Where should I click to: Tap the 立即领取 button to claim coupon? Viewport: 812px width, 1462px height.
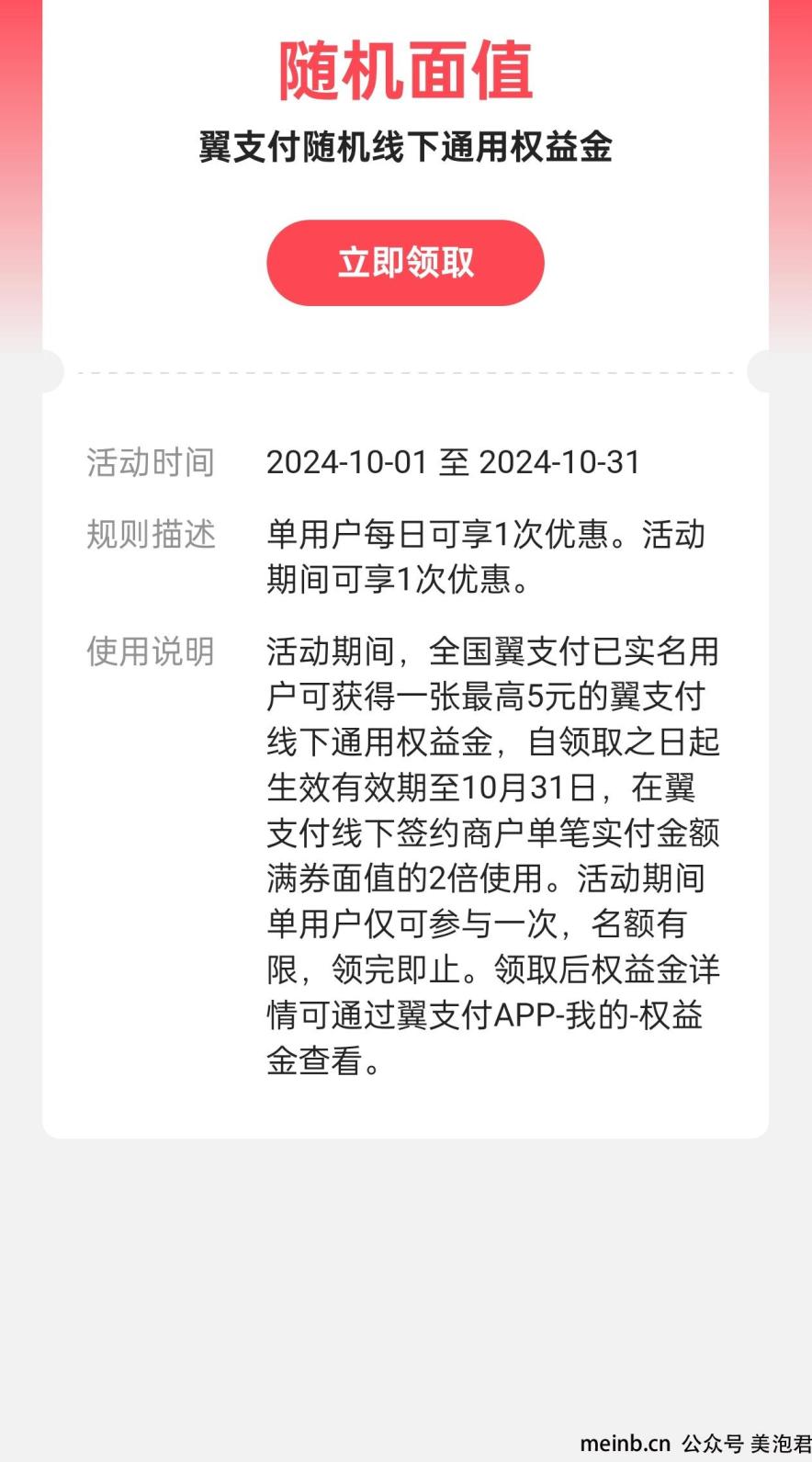[x=405, y=263]
